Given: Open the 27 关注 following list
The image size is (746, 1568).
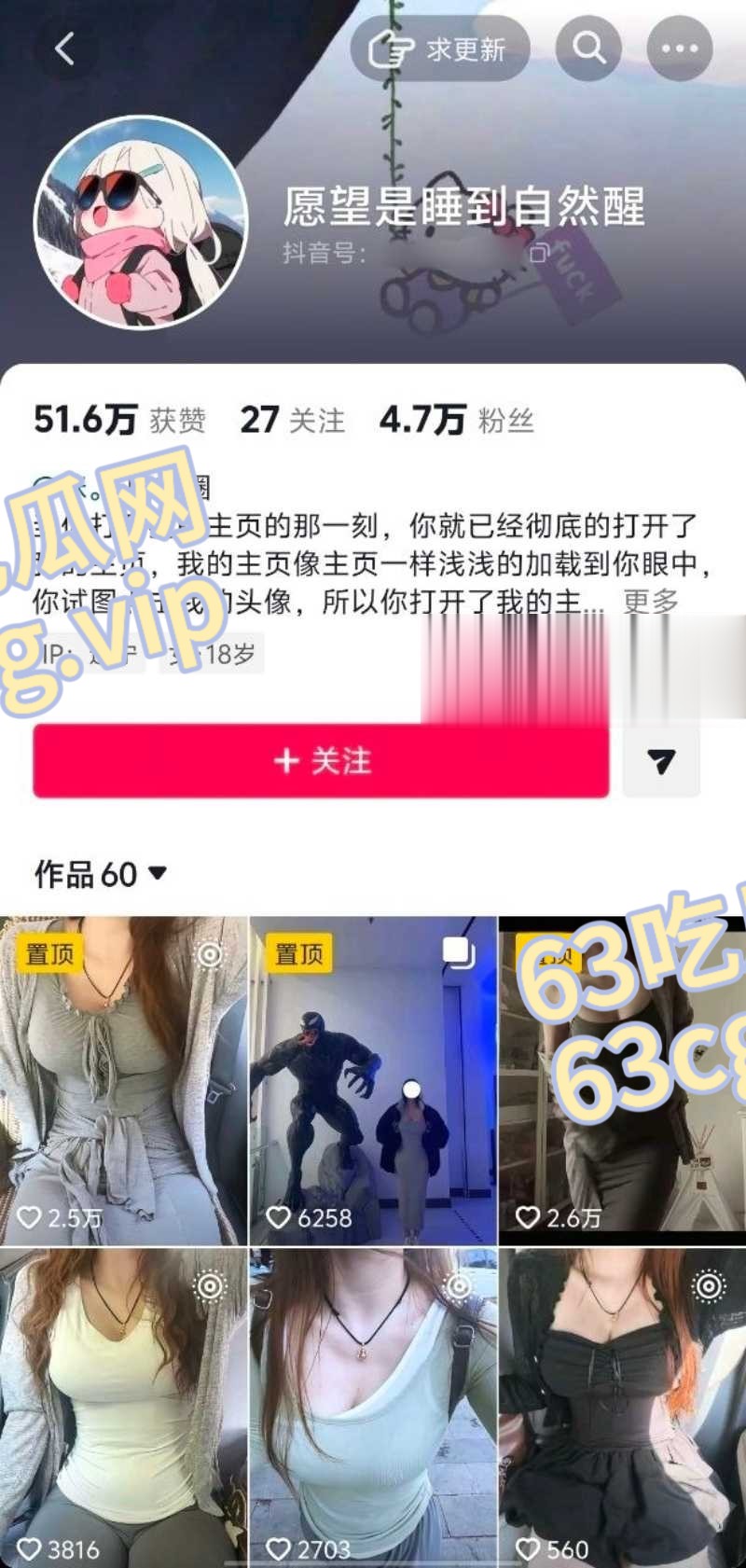Looking at the screenshot, I should point(292,421).
